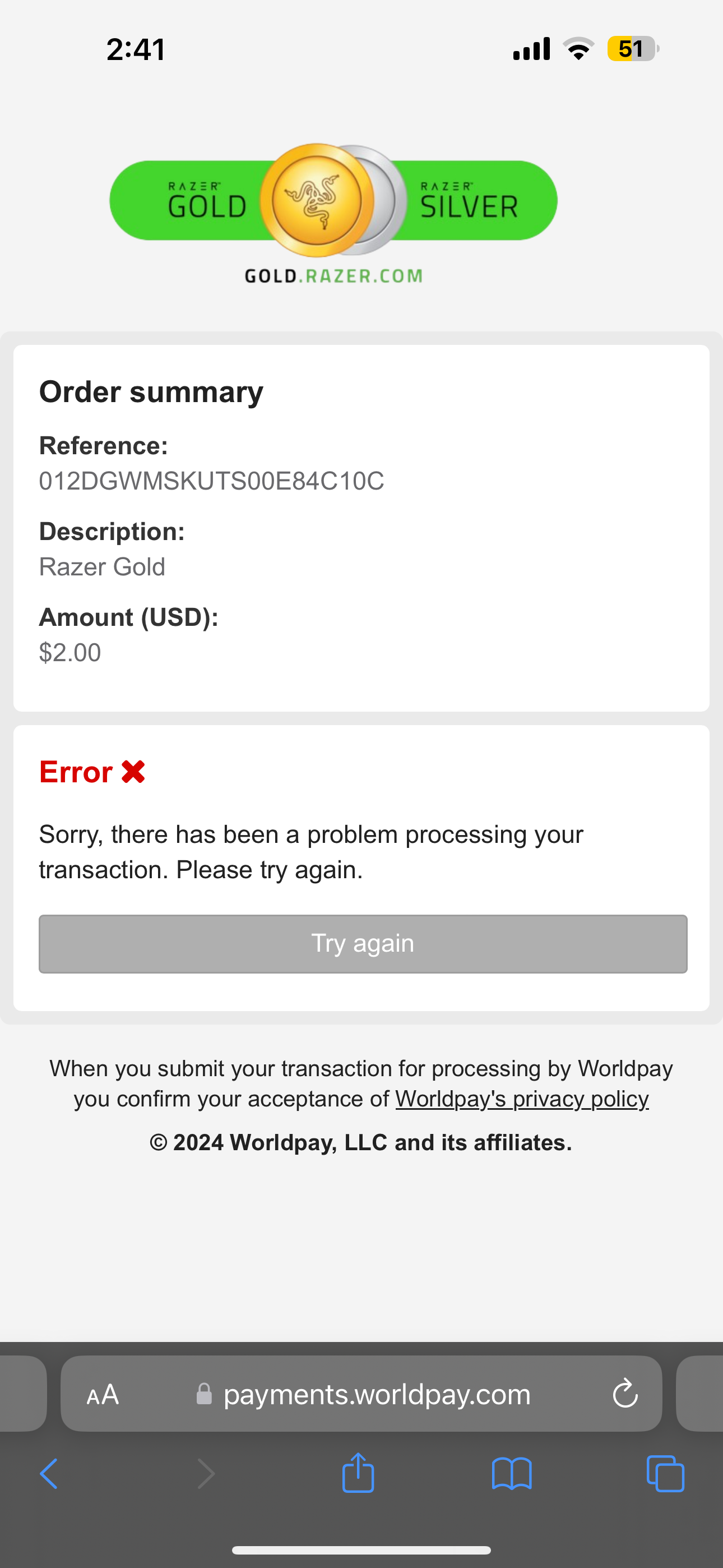Share this page via the share icon
The width and height of the screenshot is (723, 1568).
(358, 1473)
